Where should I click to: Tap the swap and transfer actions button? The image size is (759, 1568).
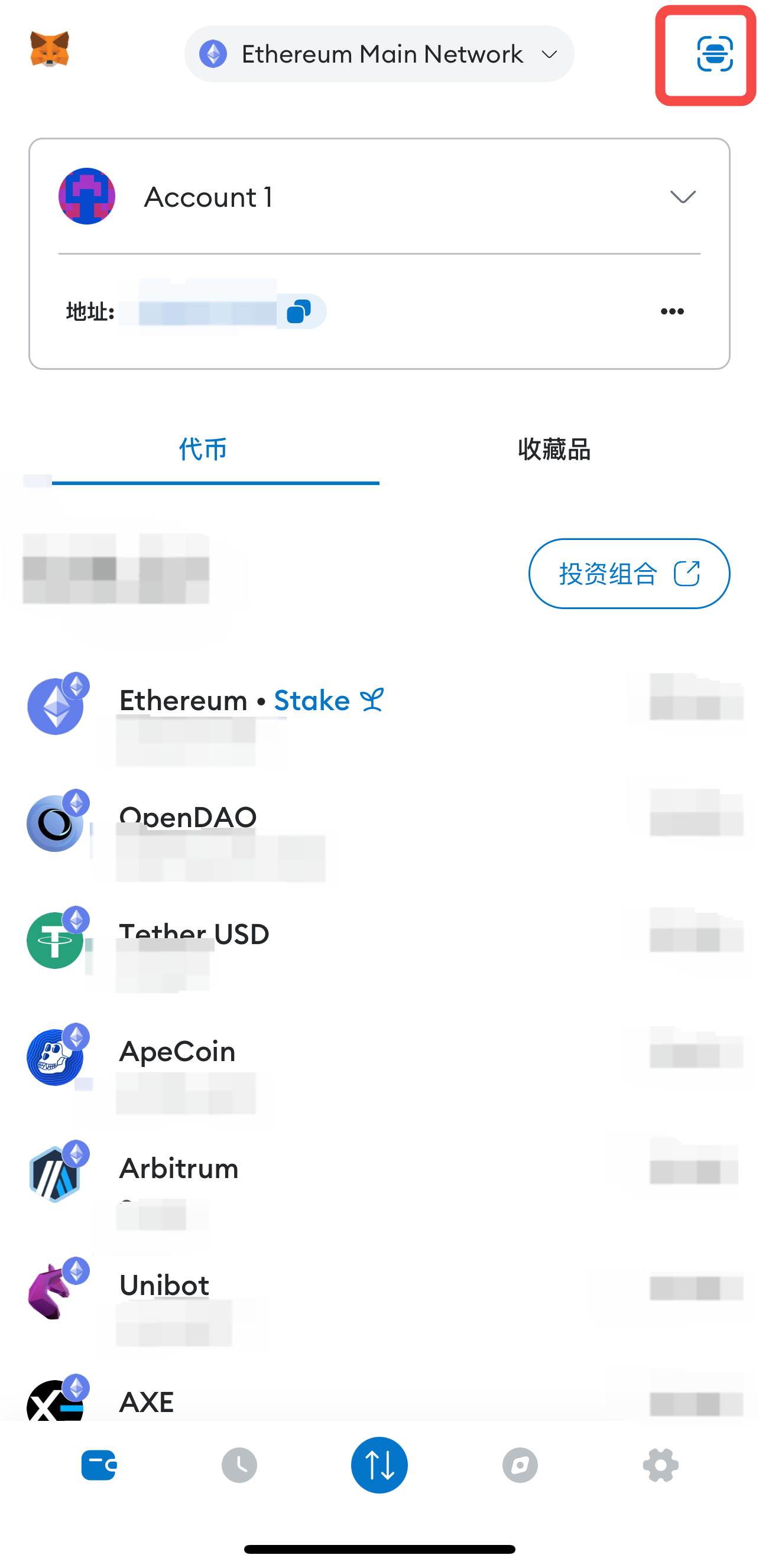coord(379,1465)
